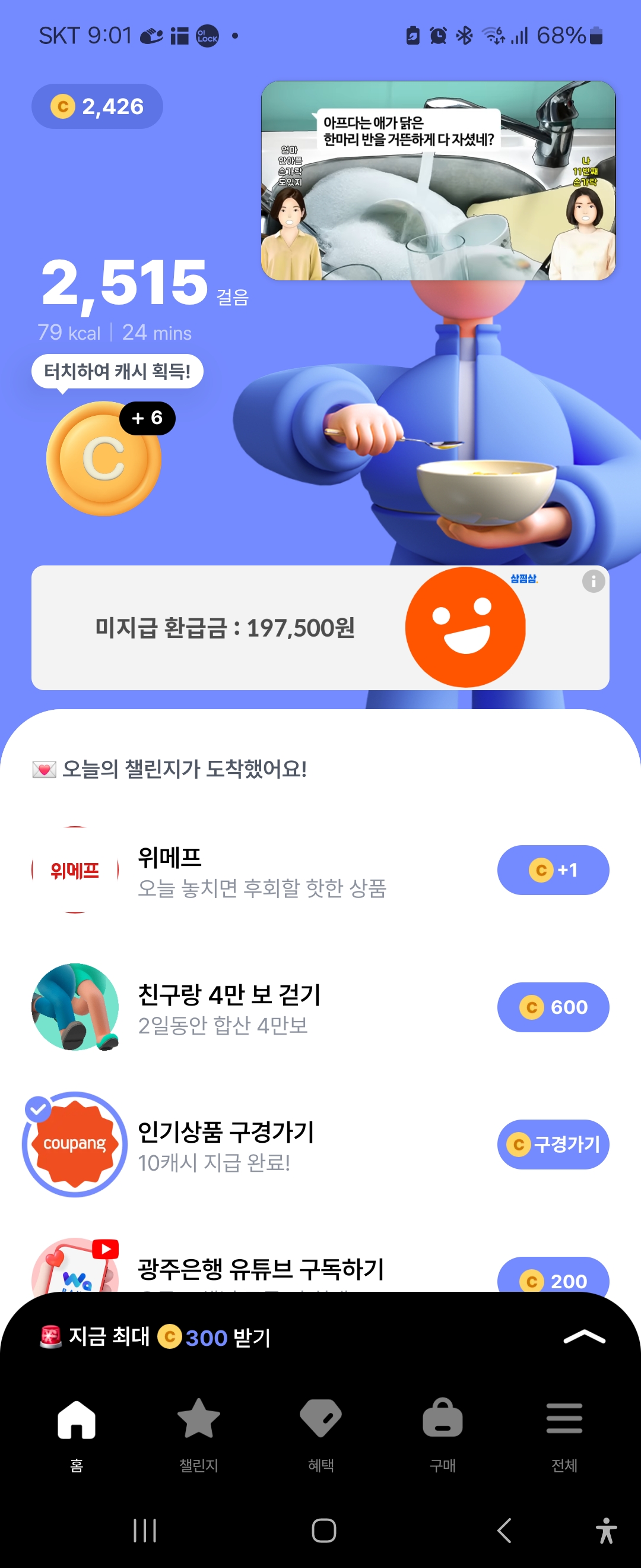Open the 광주은행 유튜브 구독하기 challenge
The image size is (641, 1568).
point(261,1269)
